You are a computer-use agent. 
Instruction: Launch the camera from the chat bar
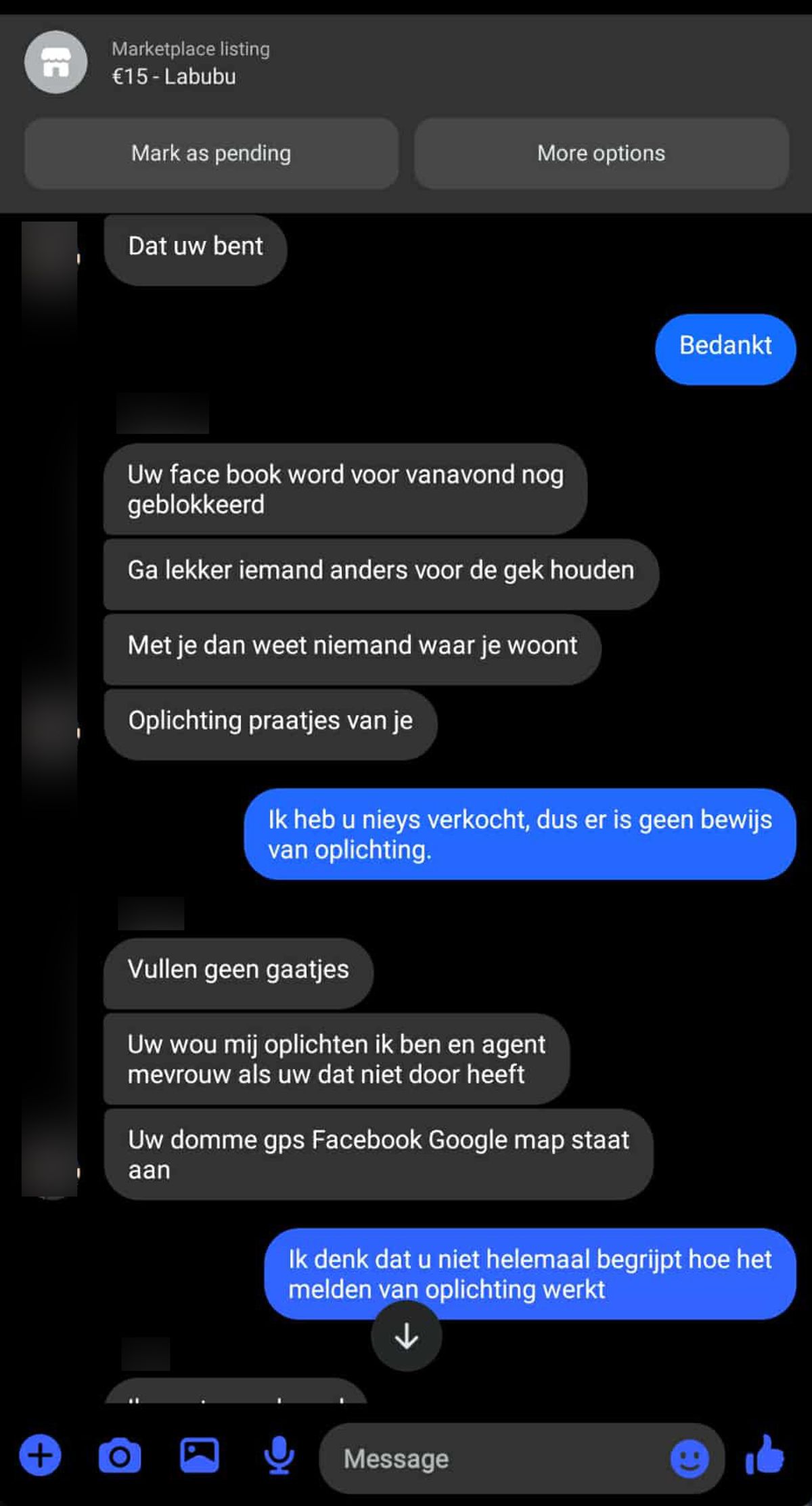coord(120,1455)
